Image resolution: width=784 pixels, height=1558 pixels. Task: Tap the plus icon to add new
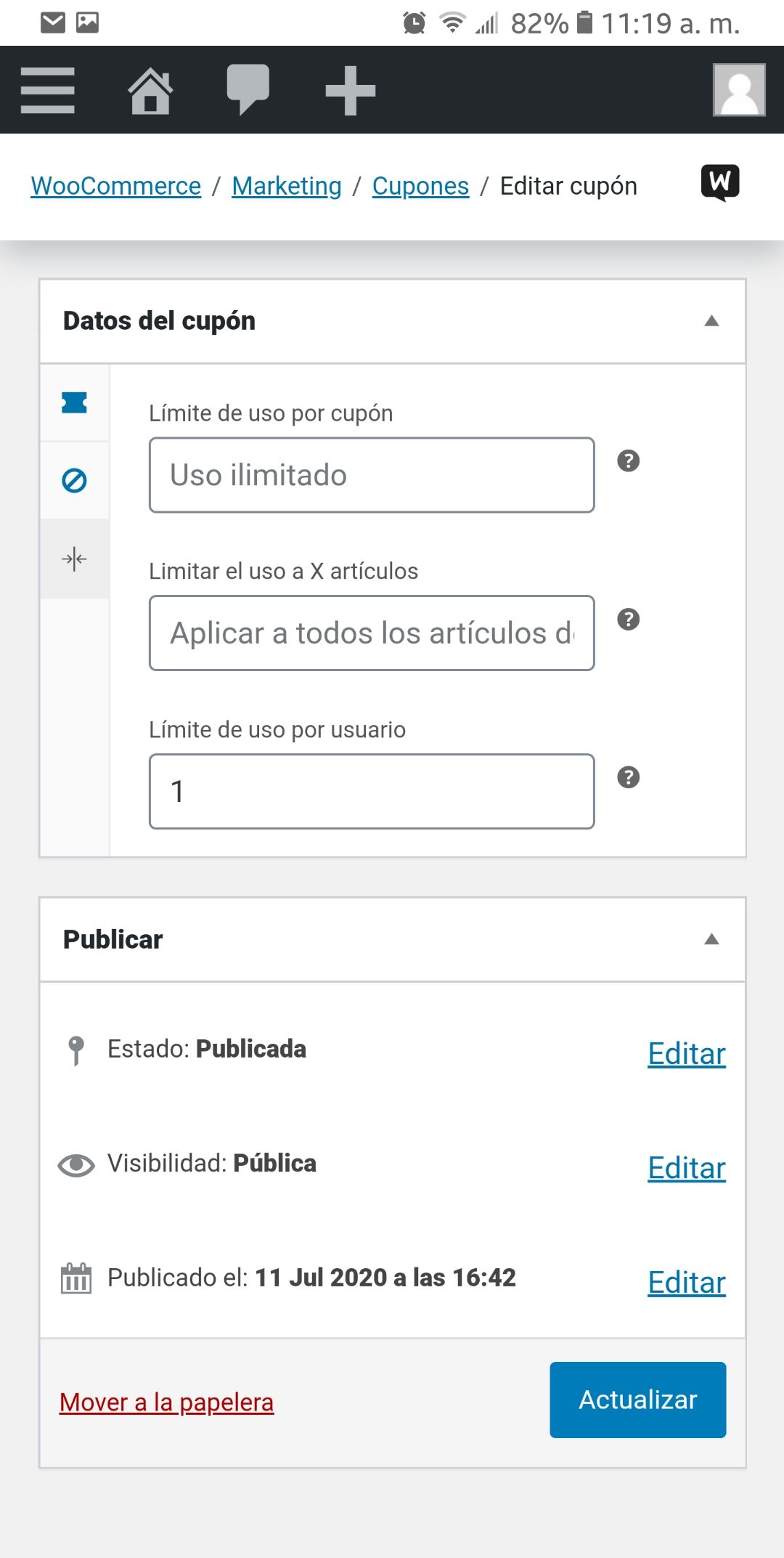point(351,91)
